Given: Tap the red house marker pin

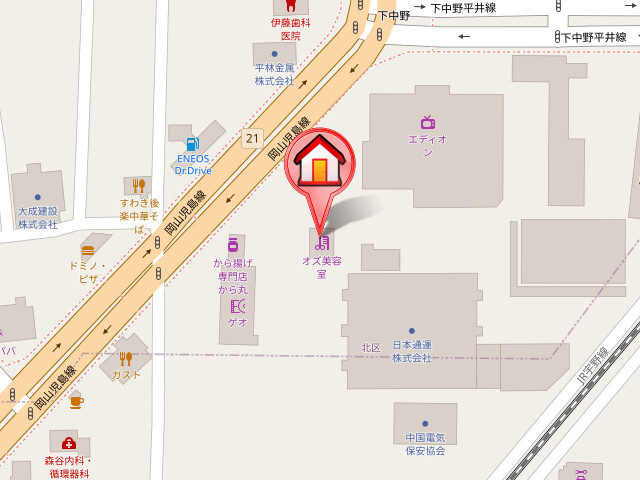Looking at the screenshot, I should 319,164.
